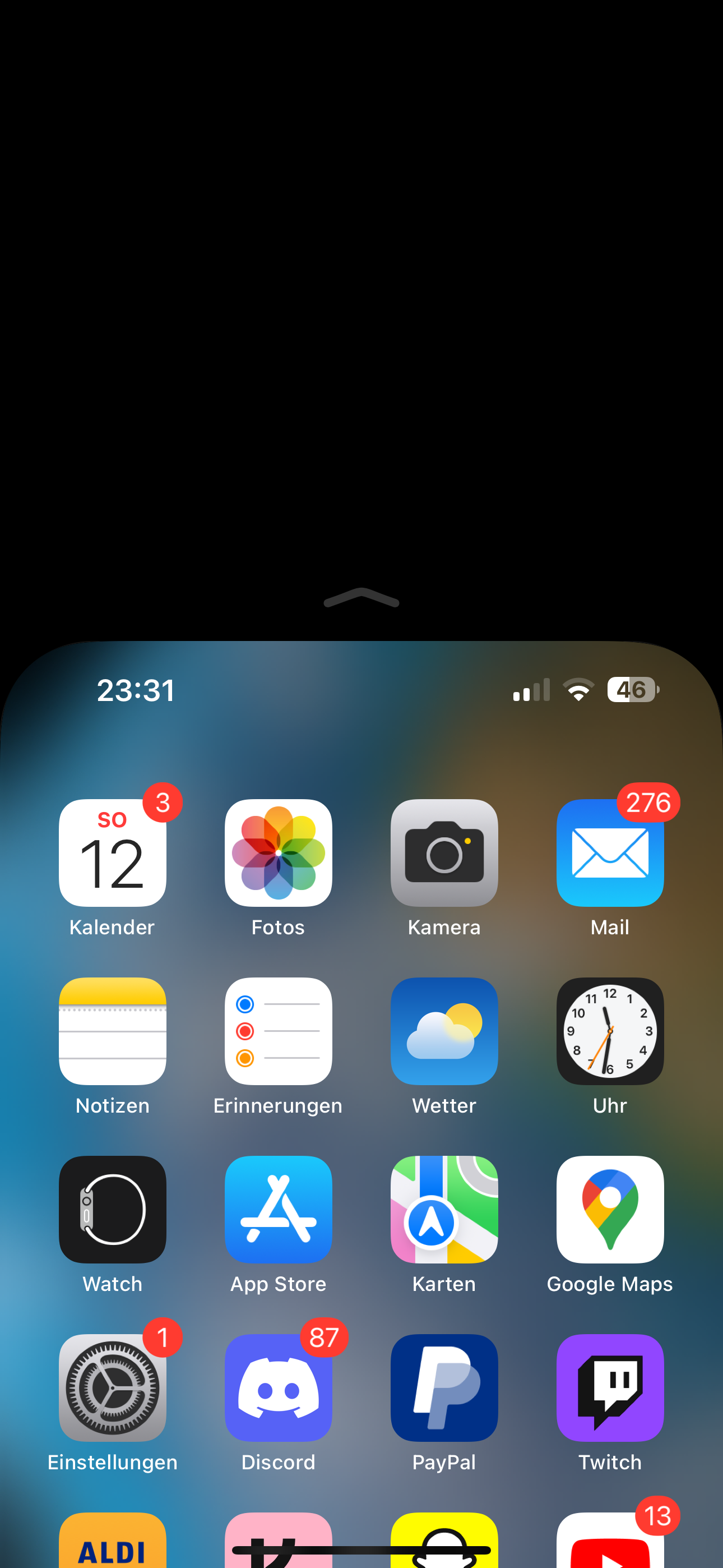
Task: Tap the chevron to exit Reachability
Action: (x=361, y=598)
